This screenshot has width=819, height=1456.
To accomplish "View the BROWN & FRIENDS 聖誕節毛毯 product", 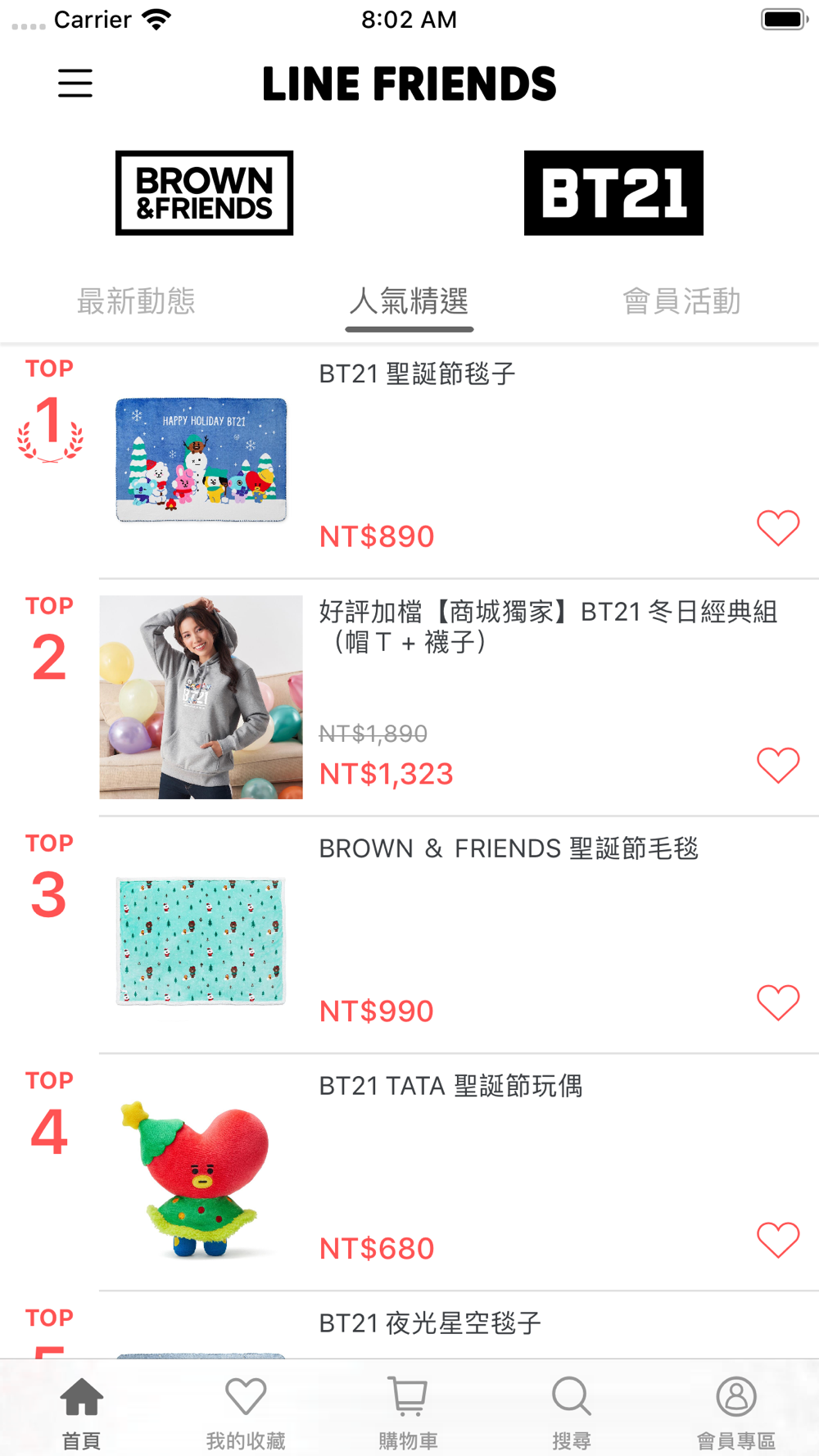I will coord(508,849).
